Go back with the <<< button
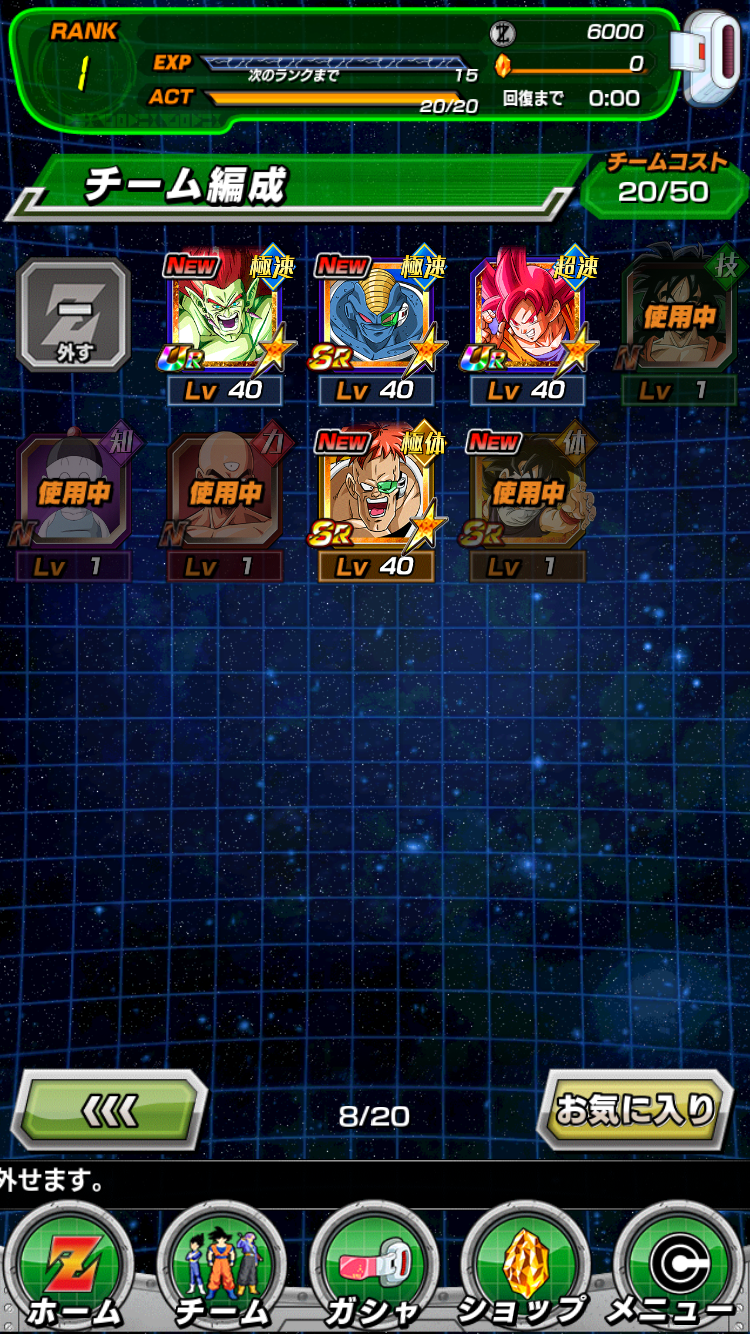The height and width of the screenshot is (1334, 750). click(x=109, y=1109)
